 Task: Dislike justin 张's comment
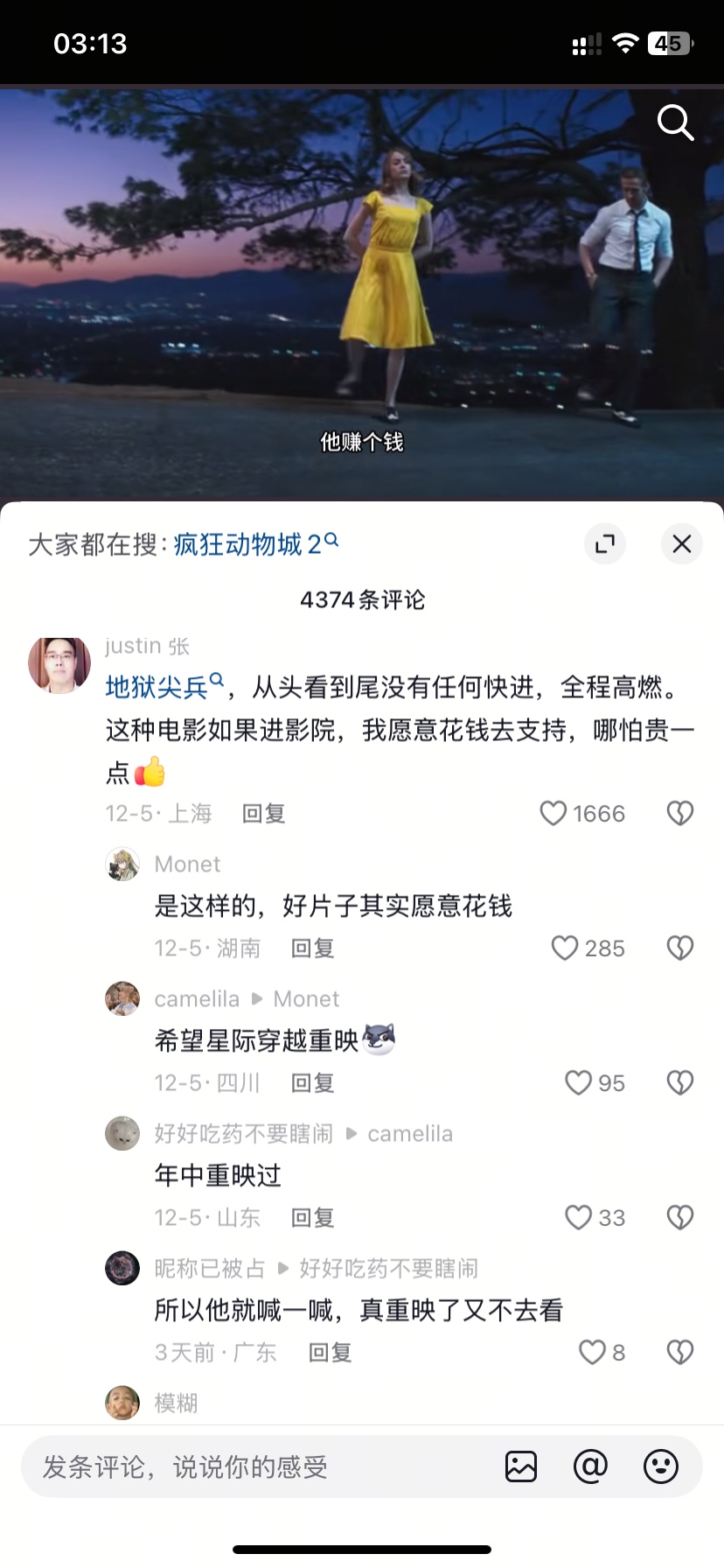pos(680,814)
